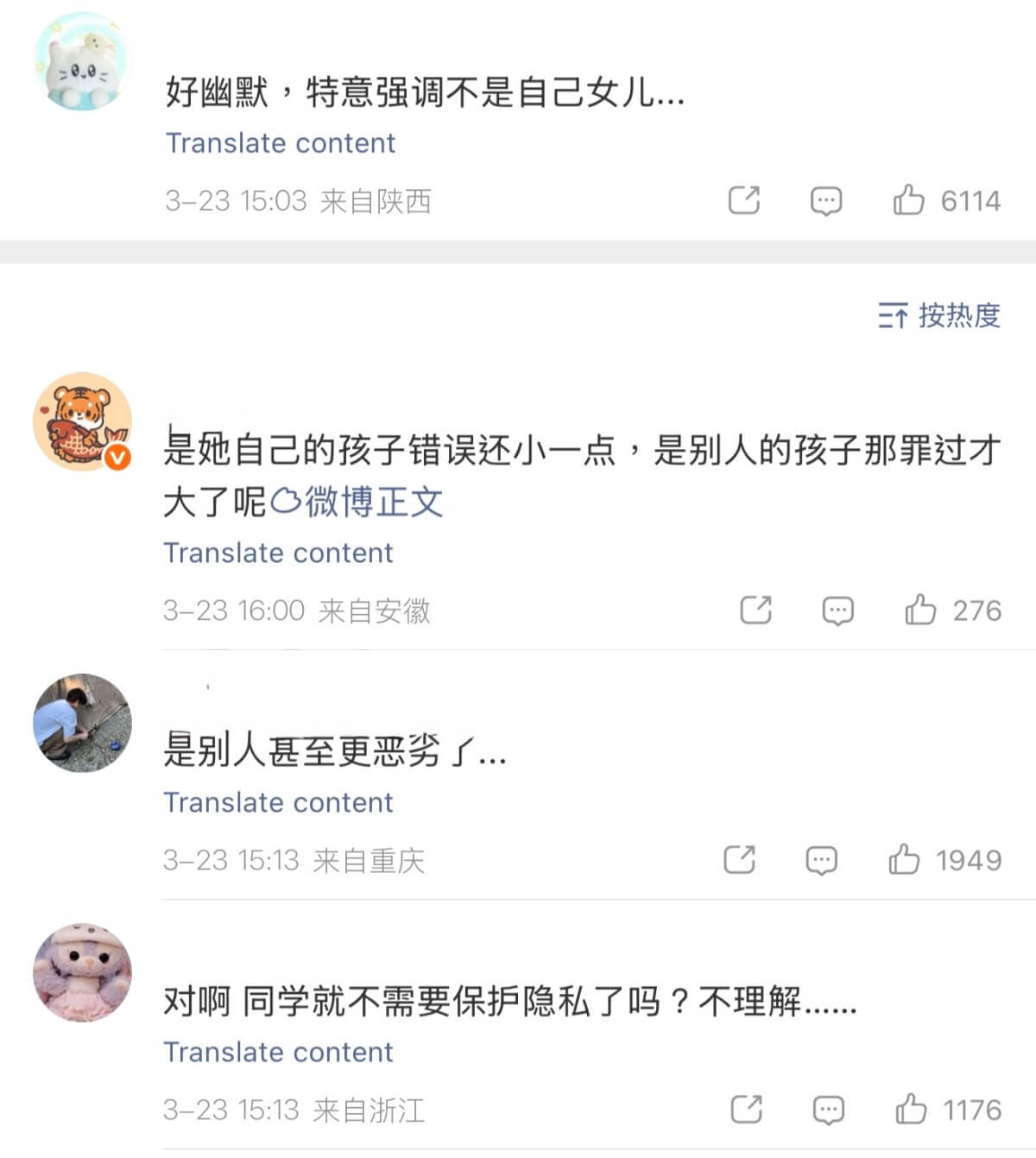1036x1158 pixels.
Task: Reply to the 16:00 comment from 安徽
Action: [837, 611]
